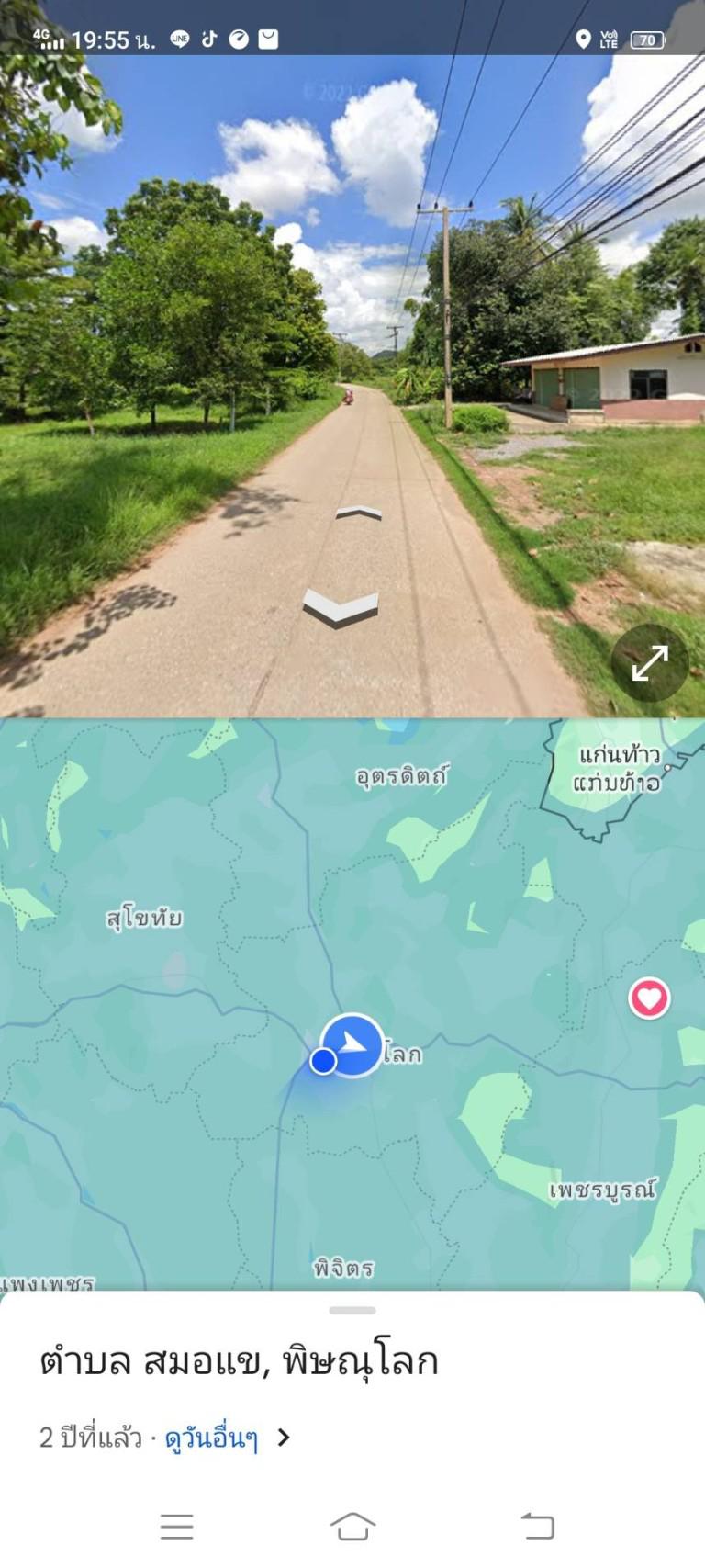Expand Street View to full screen
The image size is (705, 1568).
click(650, 663)
